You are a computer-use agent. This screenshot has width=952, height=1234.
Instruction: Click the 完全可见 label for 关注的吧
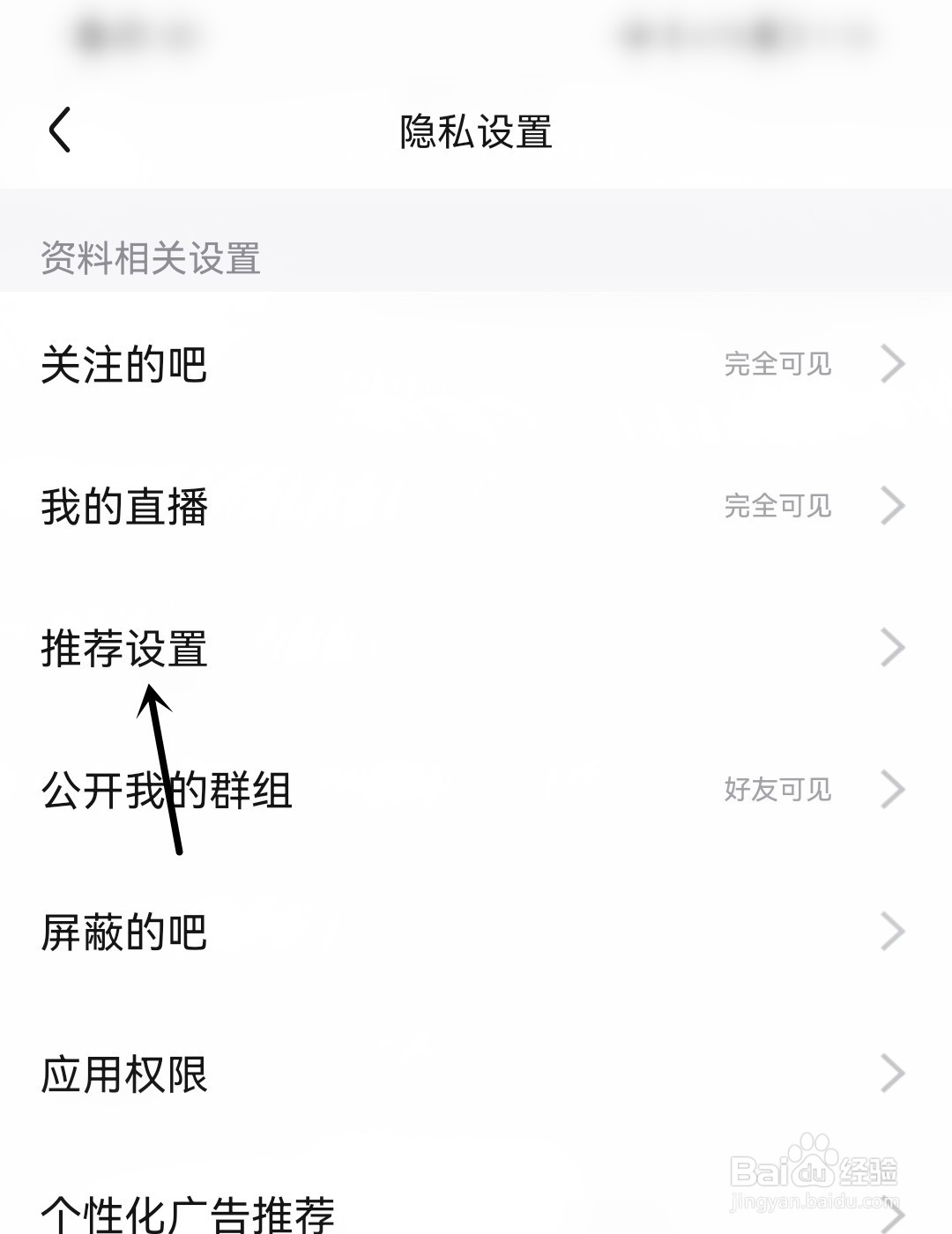coord(777,364)
